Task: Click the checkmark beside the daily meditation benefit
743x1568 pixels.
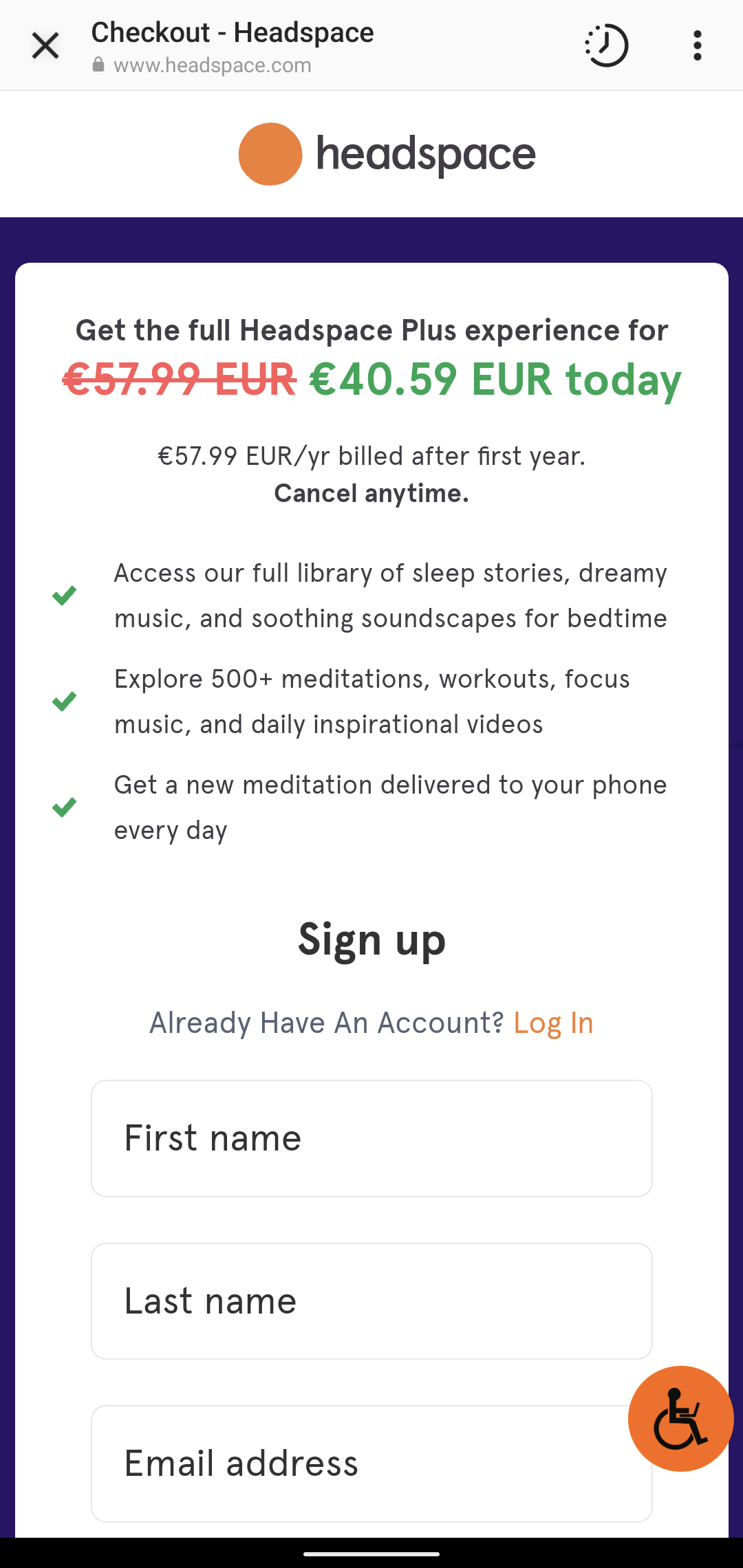Action: [64, 806]
